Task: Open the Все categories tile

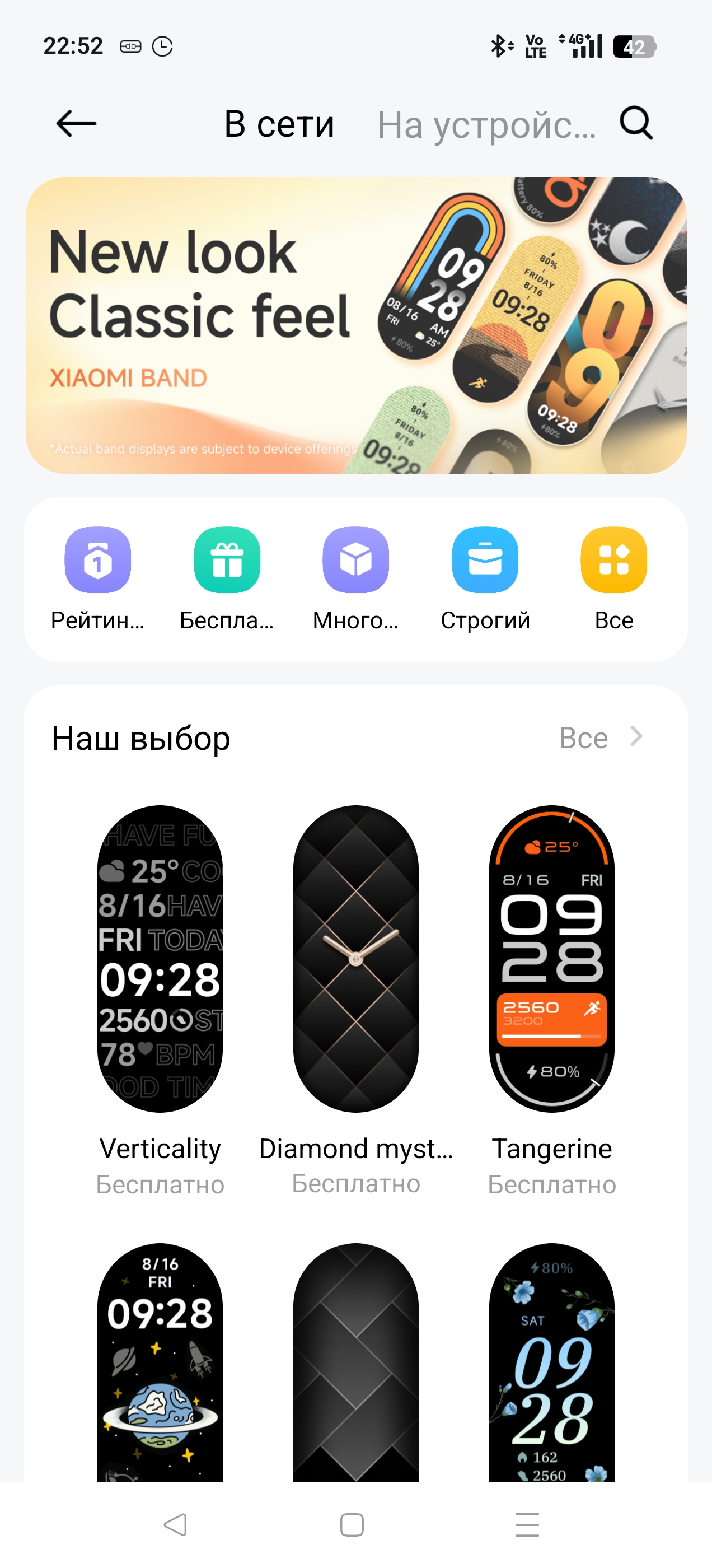Action: click(614, 579)
